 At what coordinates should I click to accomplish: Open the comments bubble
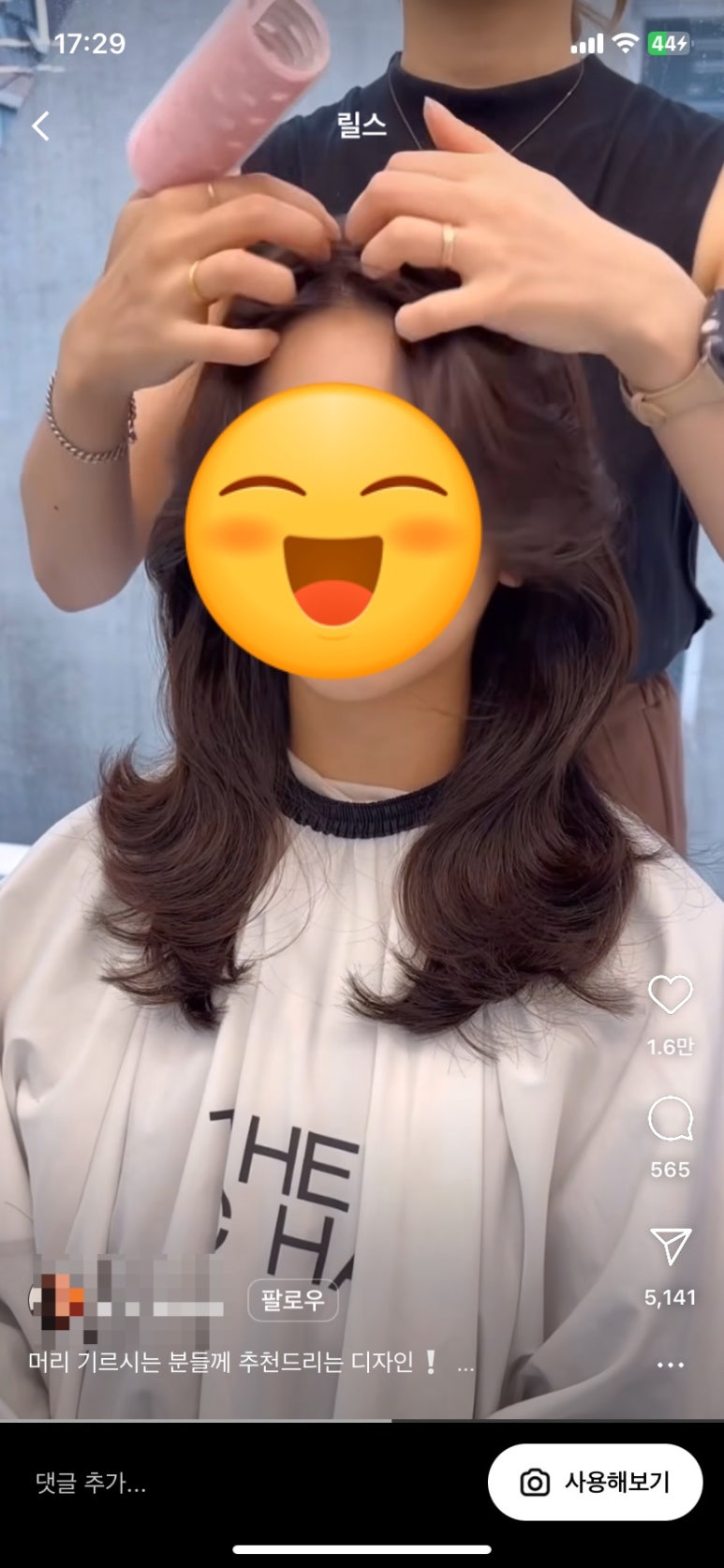pos(670,1120)
